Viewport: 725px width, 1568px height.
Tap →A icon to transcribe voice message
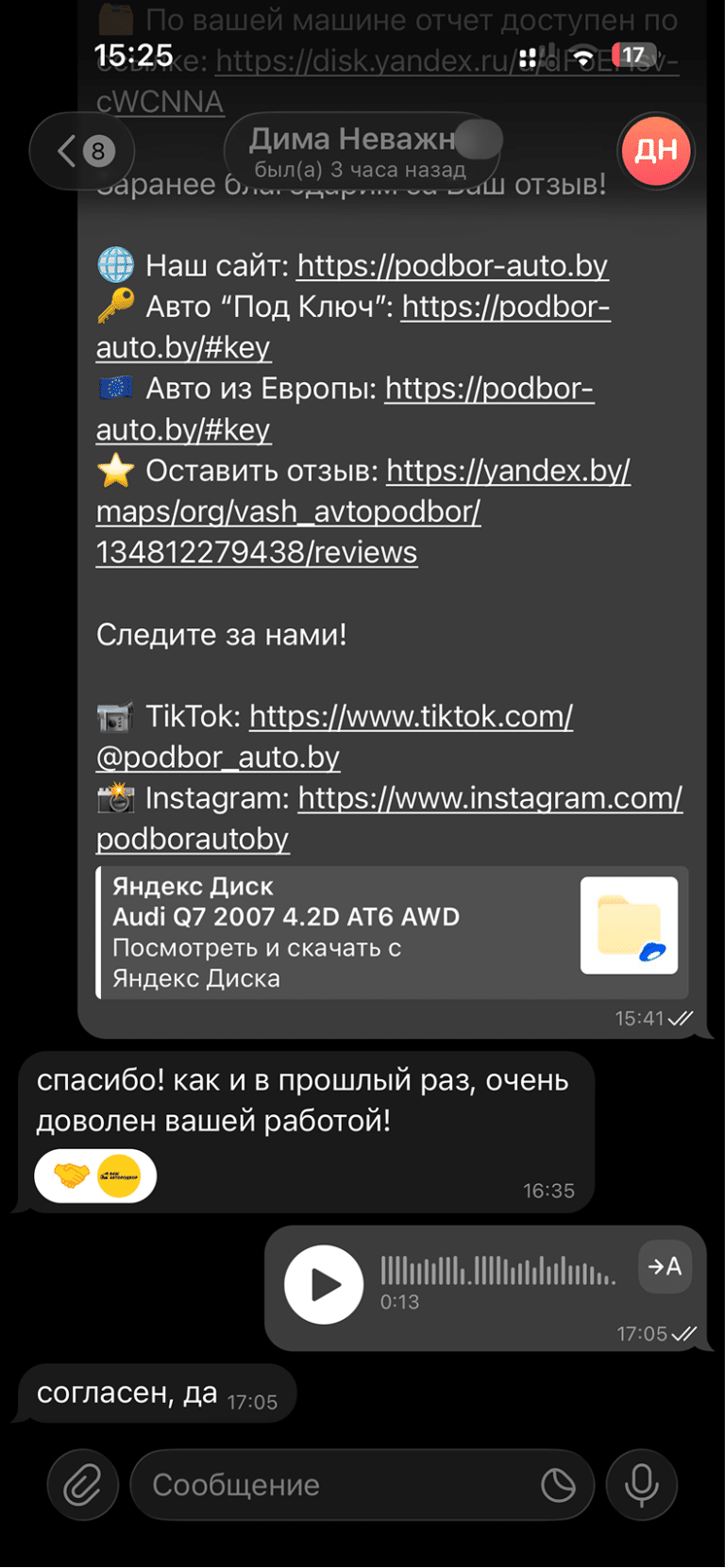666,1266
